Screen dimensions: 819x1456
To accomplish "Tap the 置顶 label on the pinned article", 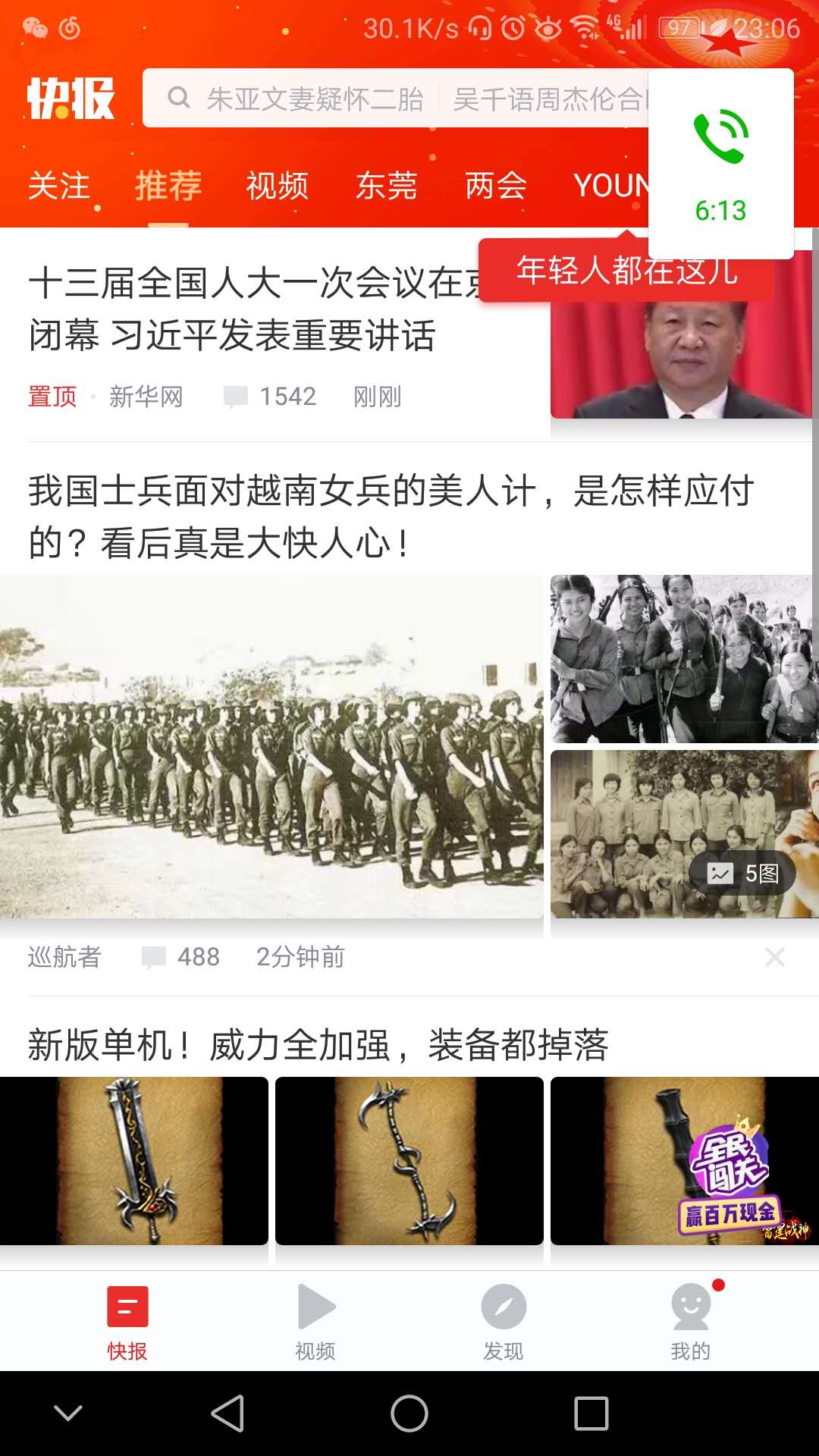I will pyautogui.click(x=51, y=396).
